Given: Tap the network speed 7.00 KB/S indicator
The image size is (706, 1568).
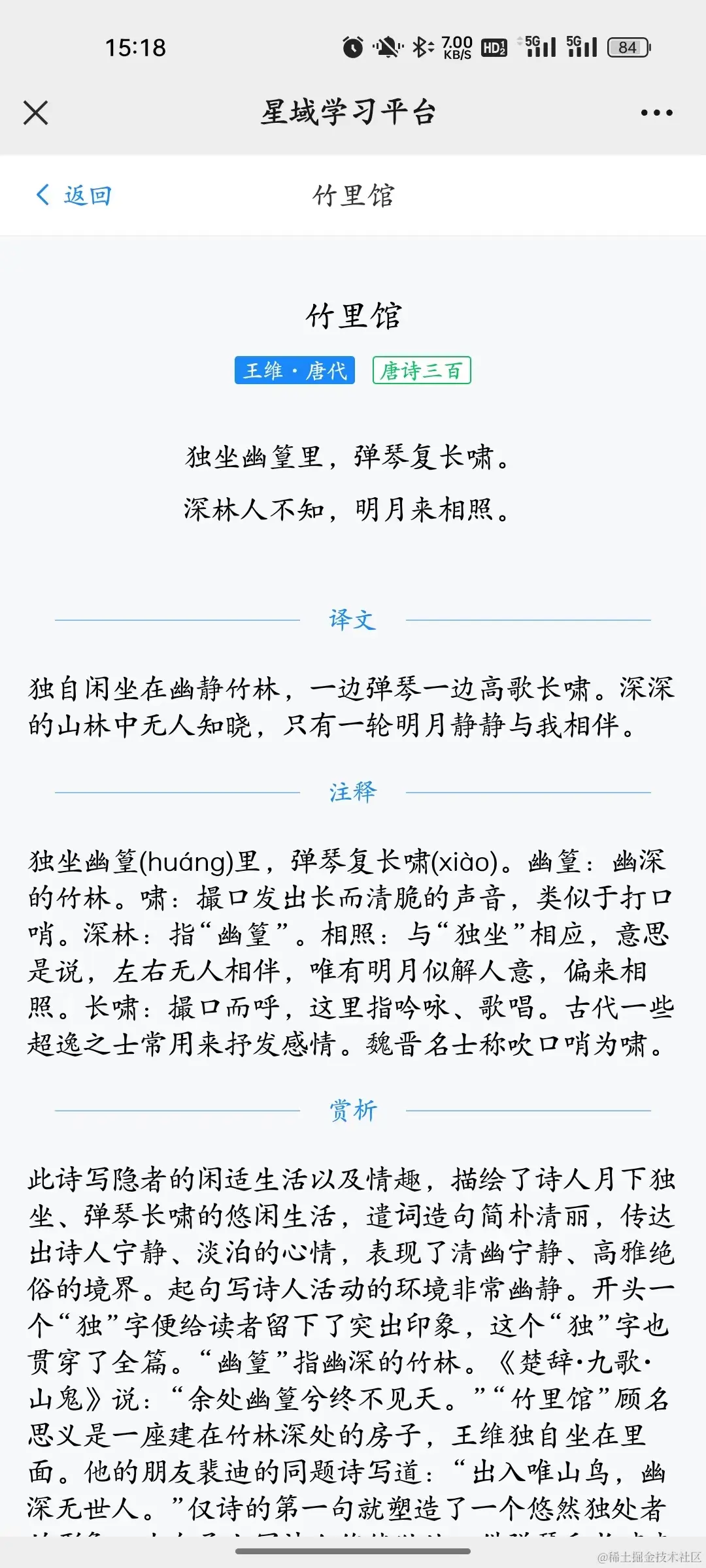Looking at the screenshot, I should pyautogui.click(x=456, y=46).
